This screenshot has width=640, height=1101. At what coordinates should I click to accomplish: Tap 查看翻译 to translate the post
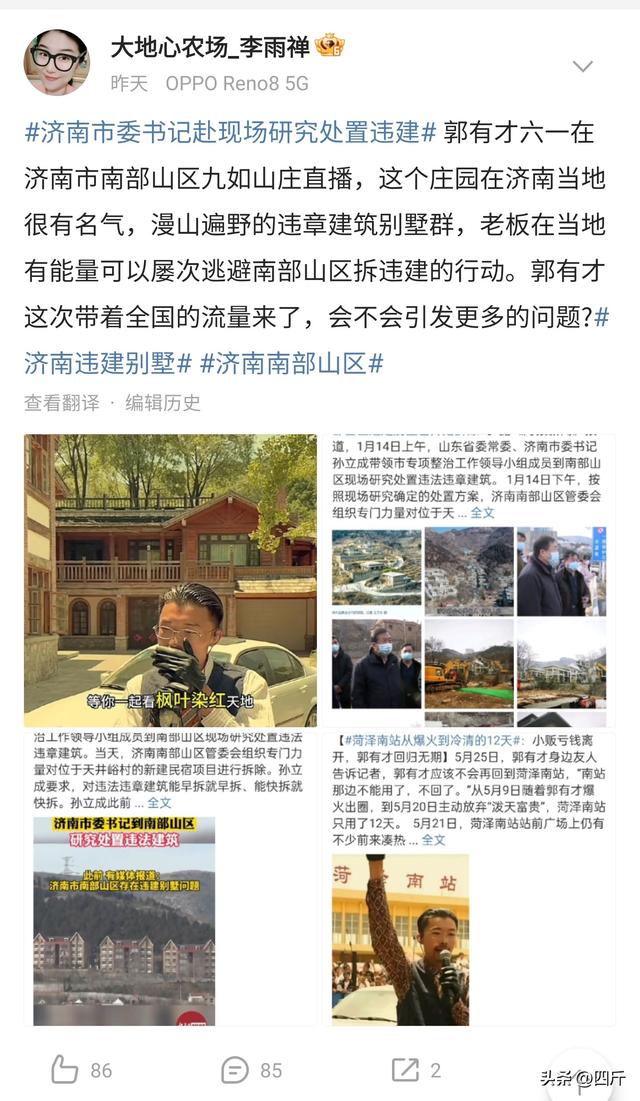tap(62, 403)
